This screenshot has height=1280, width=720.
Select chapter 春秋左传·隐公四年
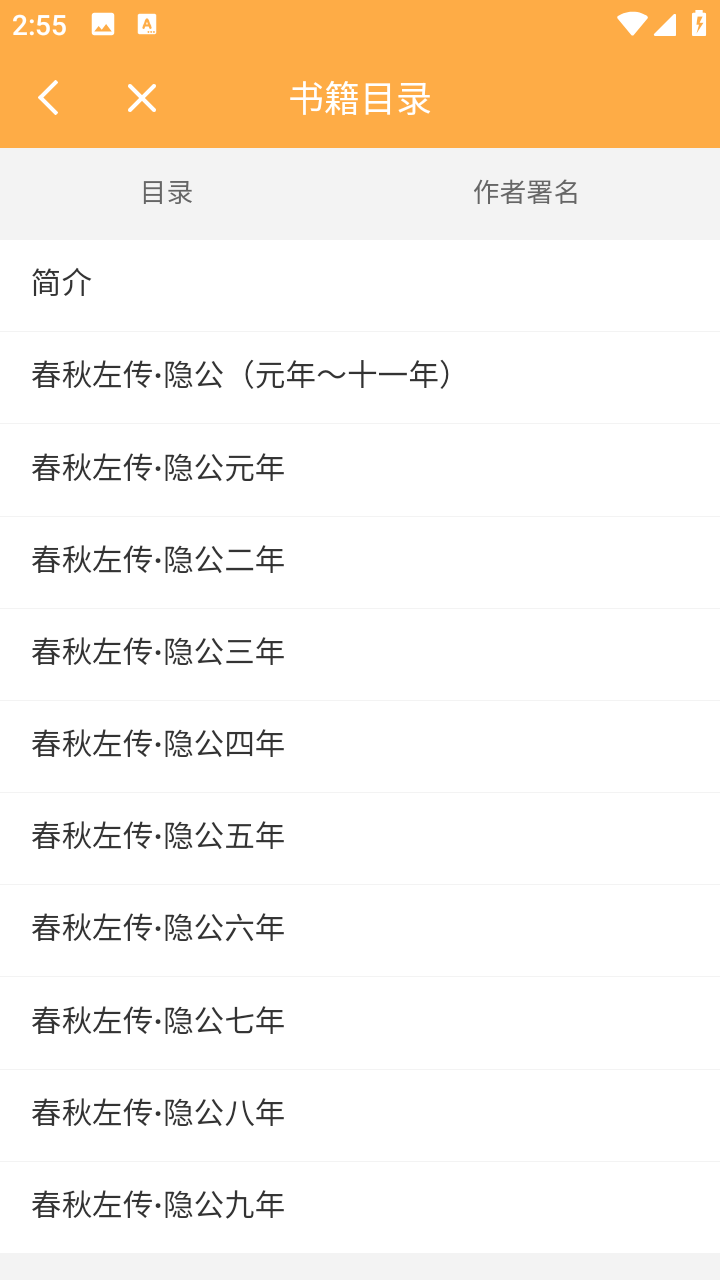point(360,746)
